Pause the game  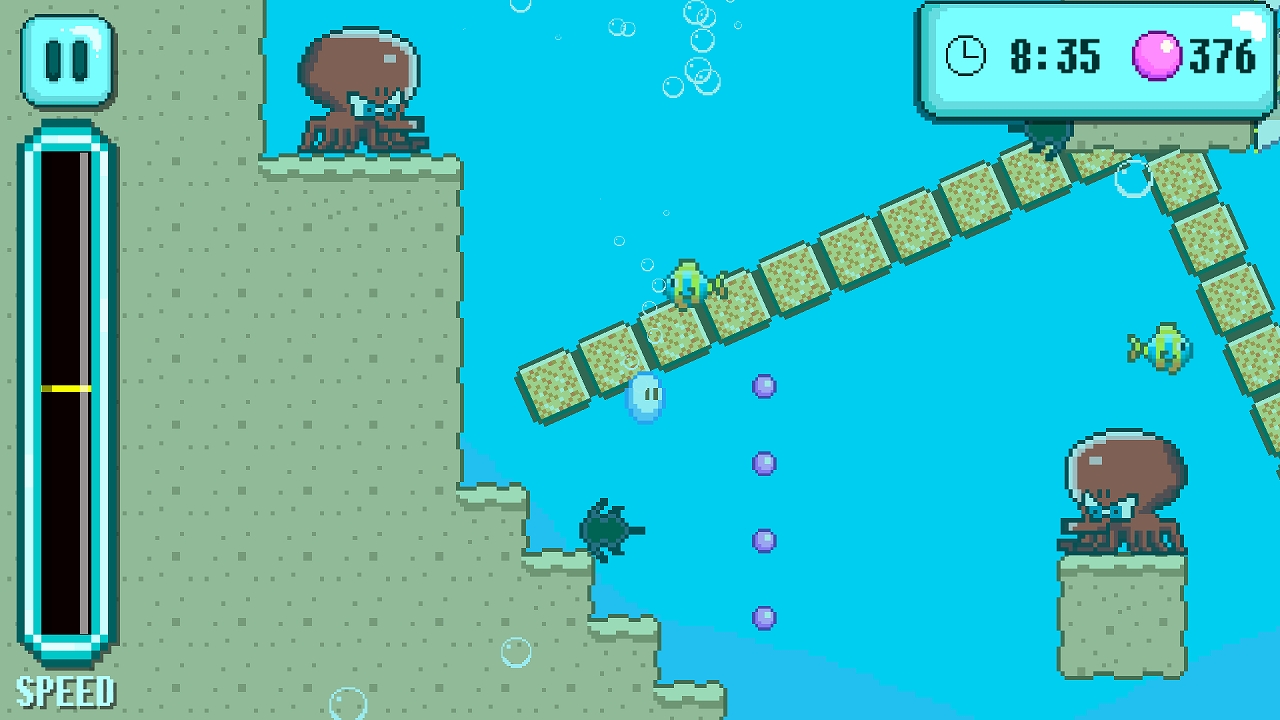(67, 60)
